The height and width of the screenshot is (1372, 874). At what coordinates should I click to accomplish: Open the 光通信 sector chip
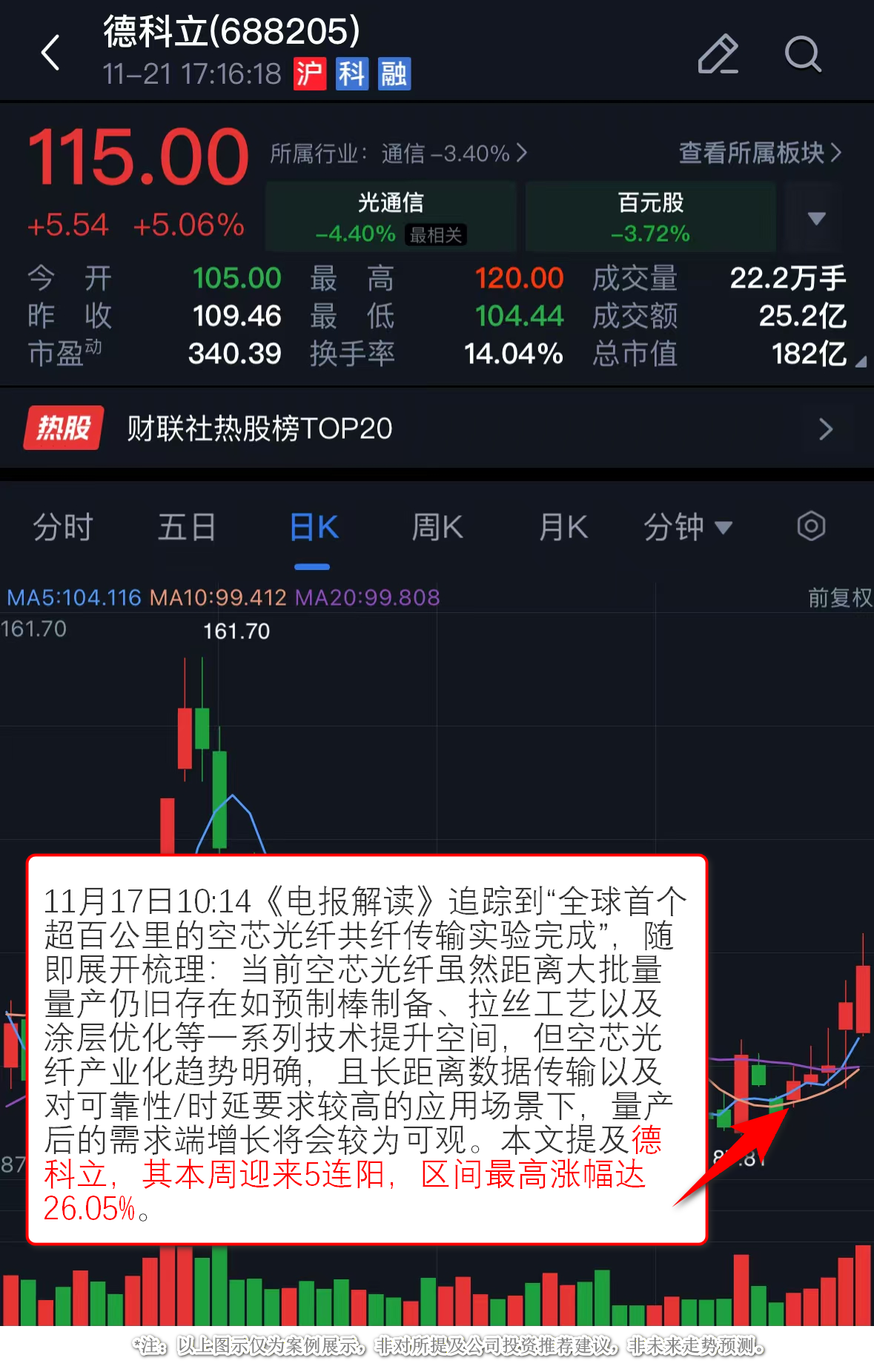click(x=391, y=217)
